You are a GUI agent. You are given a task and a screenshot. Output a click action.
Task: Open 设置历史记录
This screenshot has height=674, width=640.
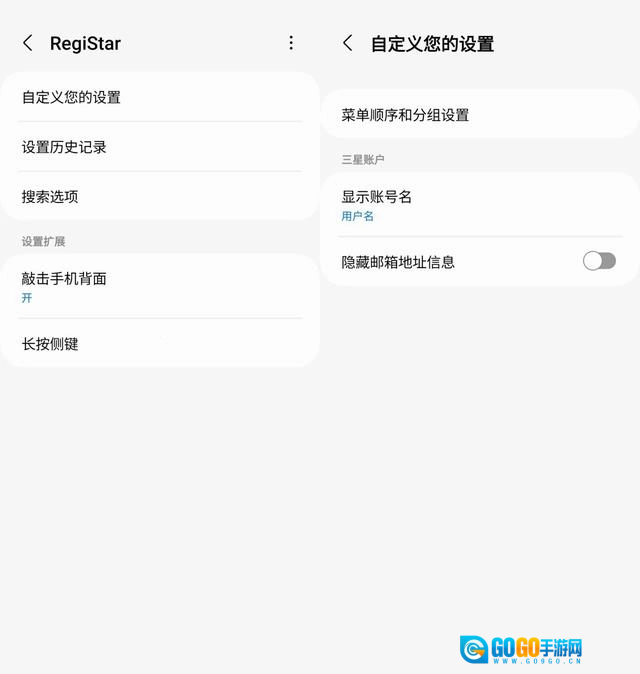coord(160,147)
